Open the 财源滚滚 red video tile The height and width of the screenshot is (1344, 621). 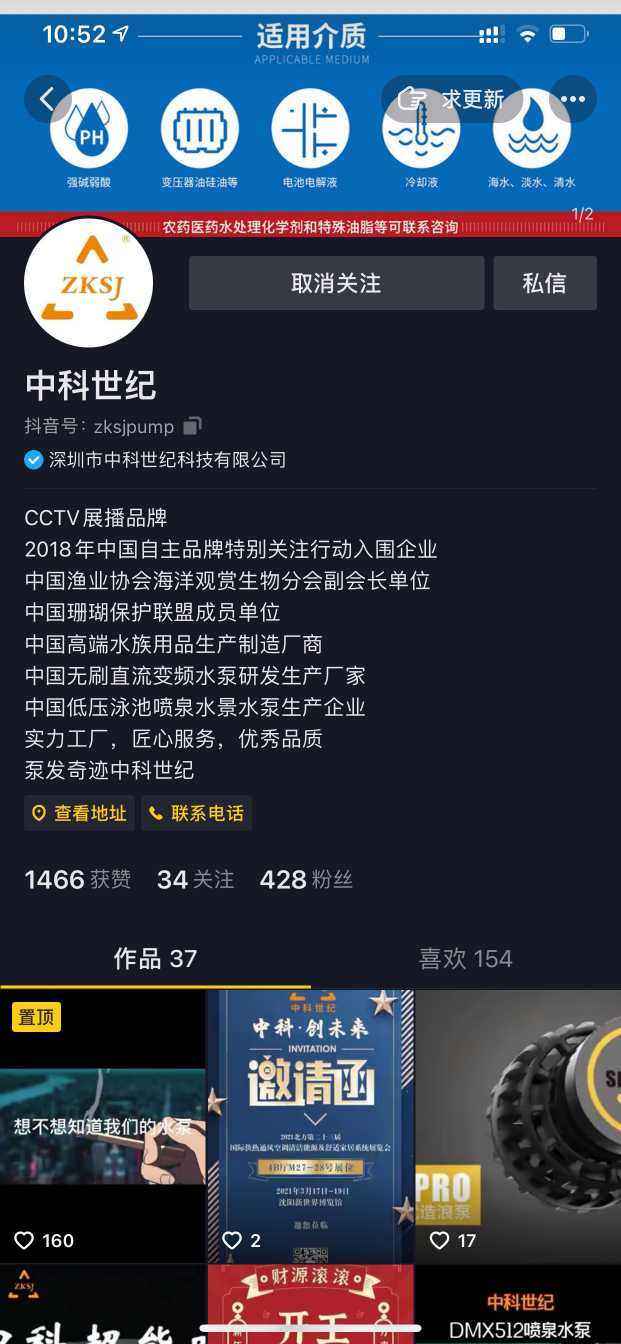pyautogui.click(x=310, y=1305)
